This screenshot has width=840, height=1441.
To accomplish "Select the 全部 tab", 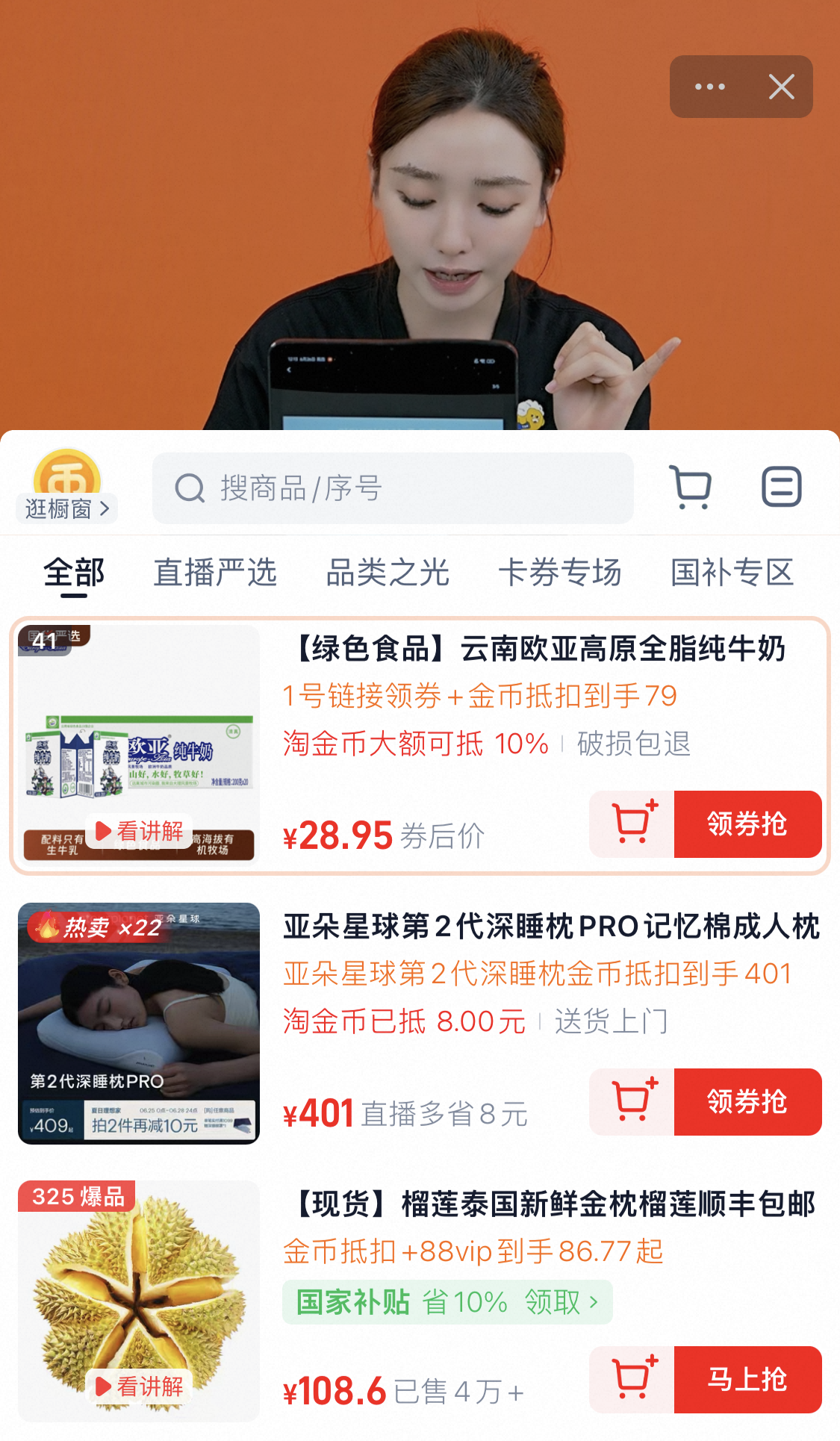I will (x=73, y=573).
